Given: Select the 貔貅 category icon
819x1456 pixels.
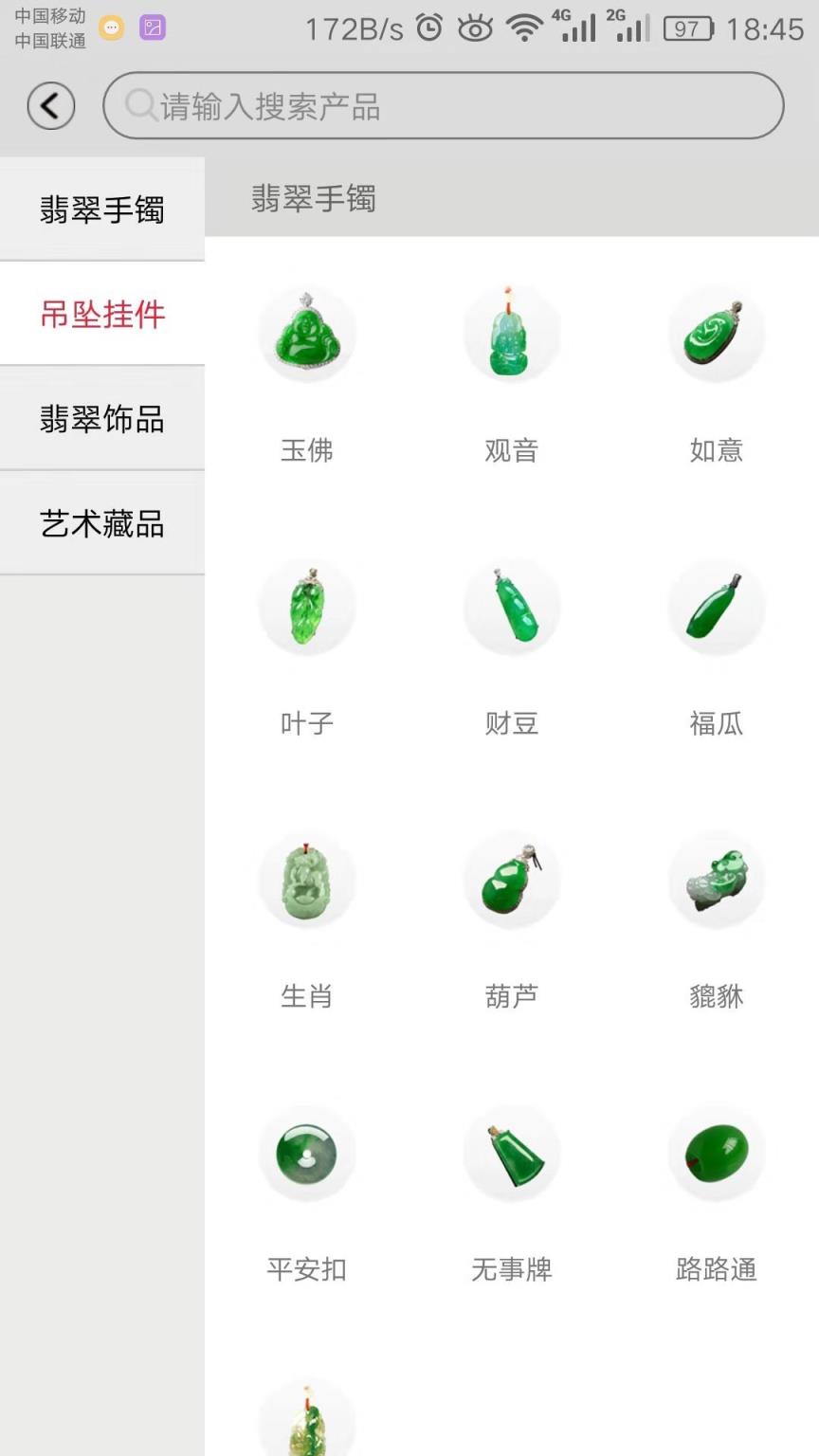Looking at the screenshot, I should coord(717,880).
